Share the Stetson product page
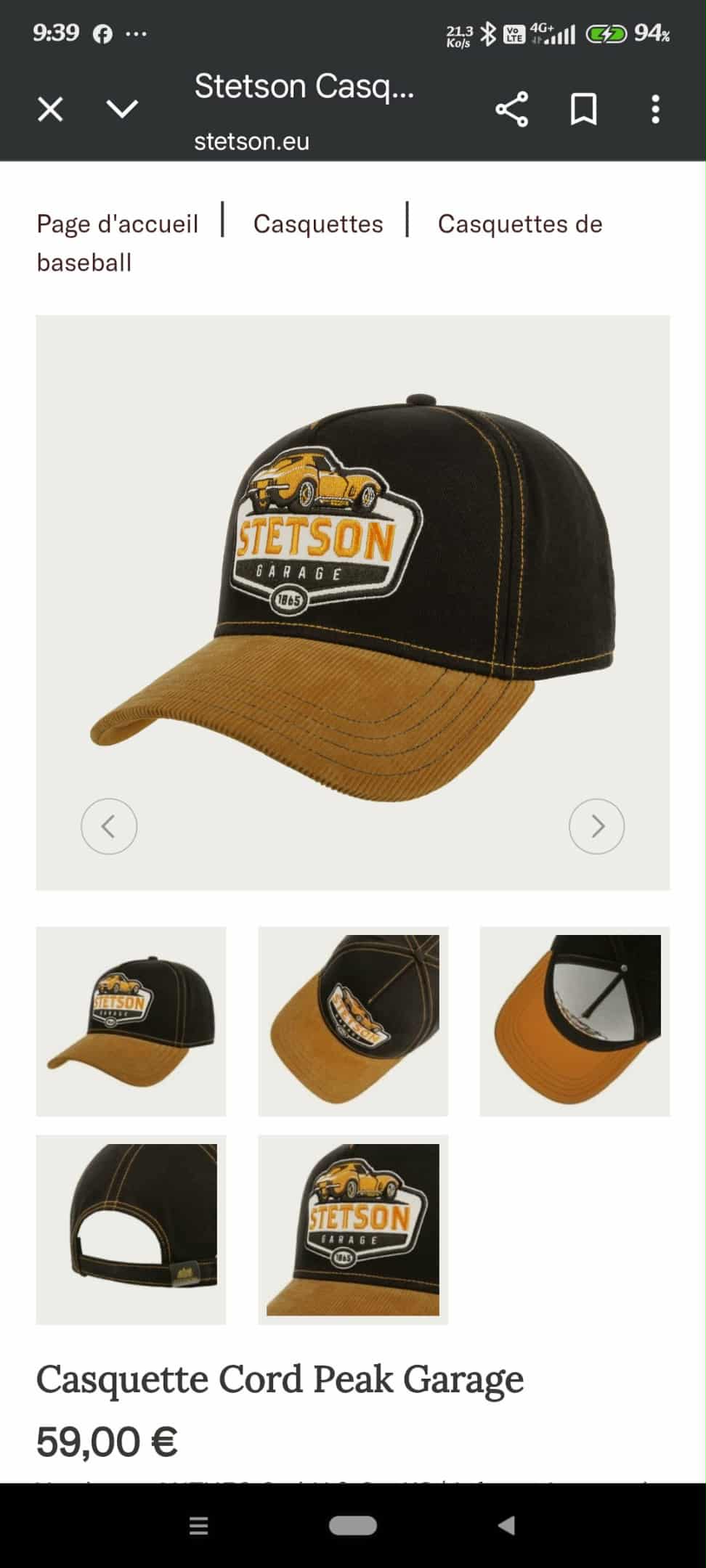The image size is (706, 1568). [x=511, y=110]
